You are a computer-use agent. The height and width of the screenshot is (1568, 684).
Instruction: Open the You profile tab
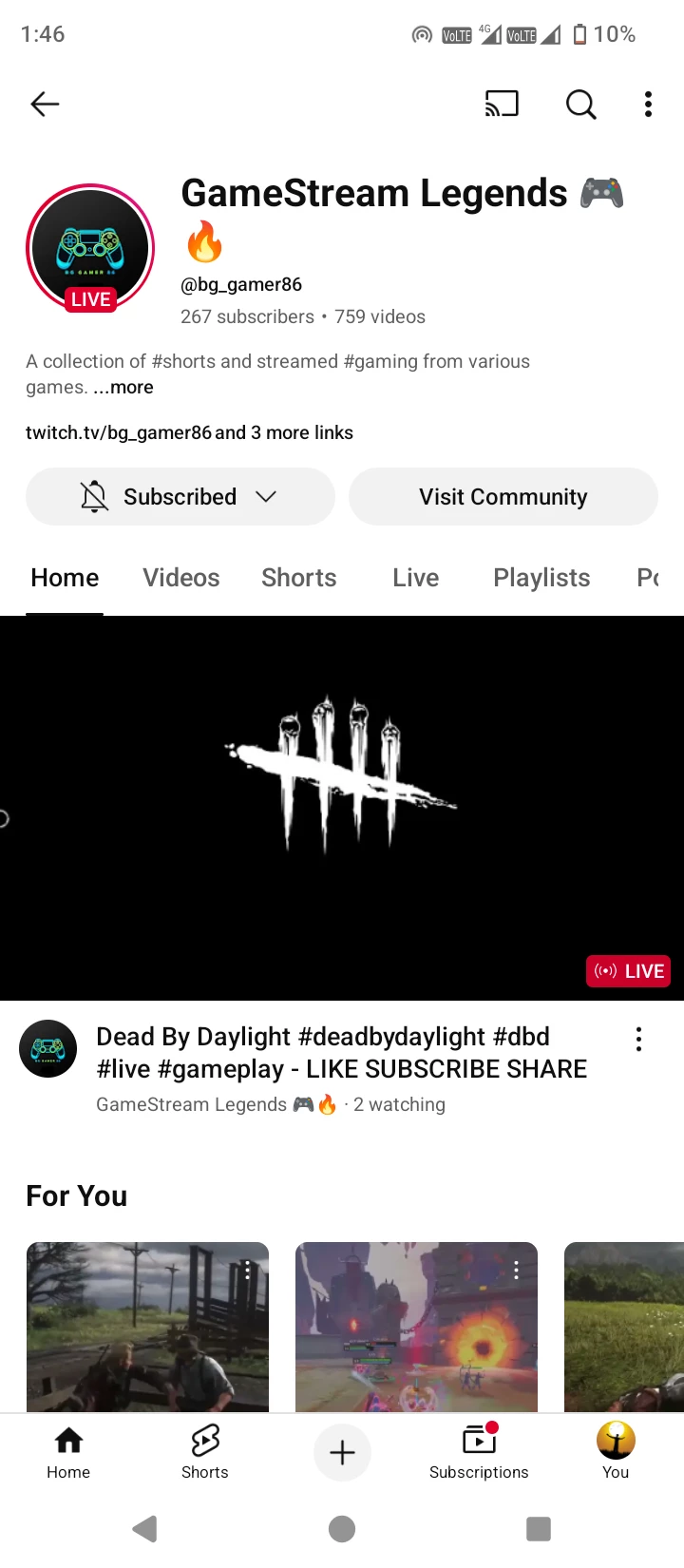point(616,1453)
